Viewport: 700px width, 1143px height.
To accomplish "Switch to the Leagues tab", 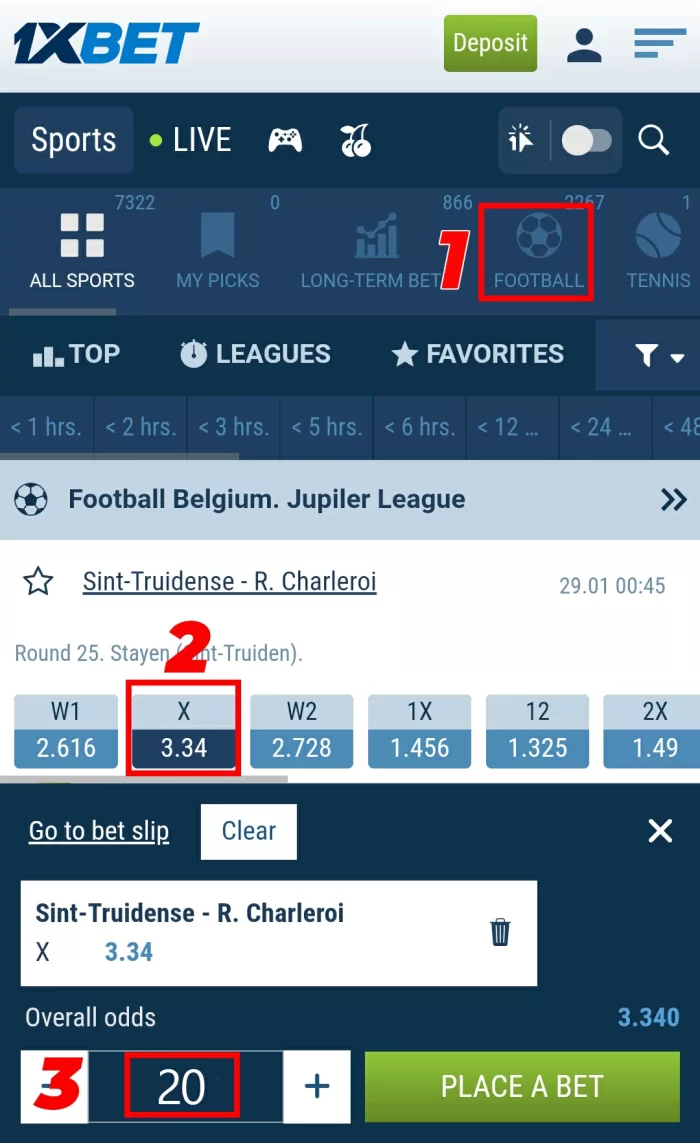I will (x=255, y=354).
